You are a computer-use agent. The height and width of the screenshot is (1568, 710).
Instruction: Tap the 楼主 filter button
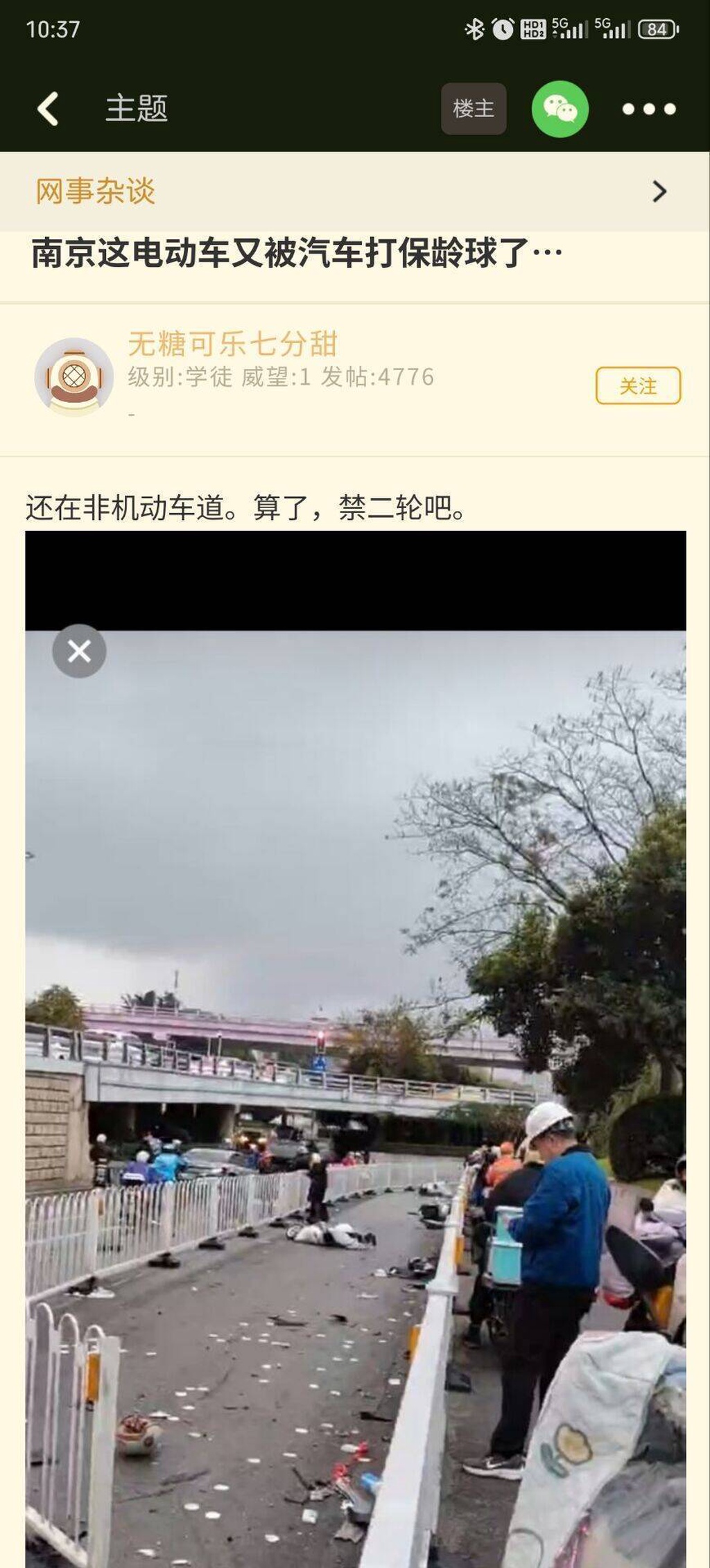(474, 109)
